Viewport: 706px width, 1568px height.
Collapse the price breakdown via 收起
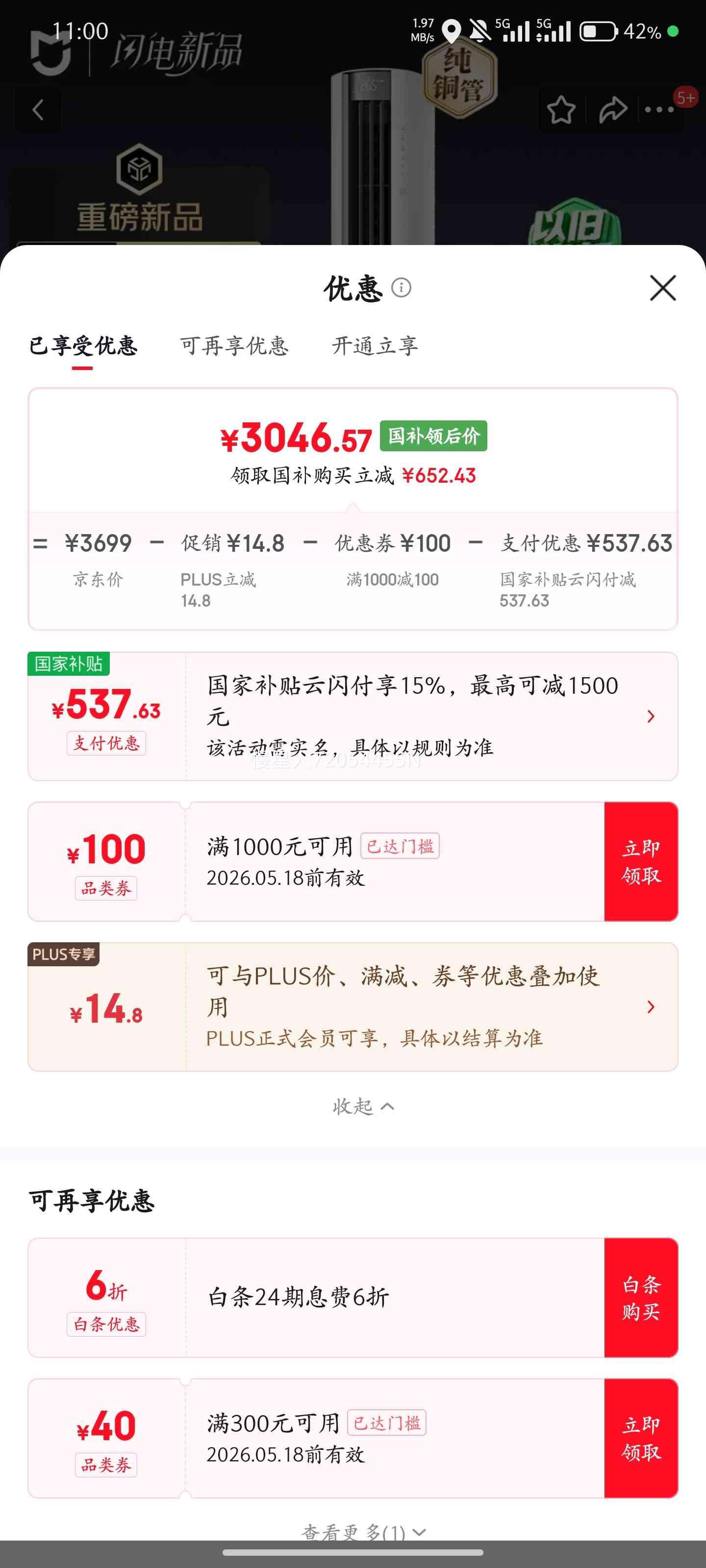362,1106
